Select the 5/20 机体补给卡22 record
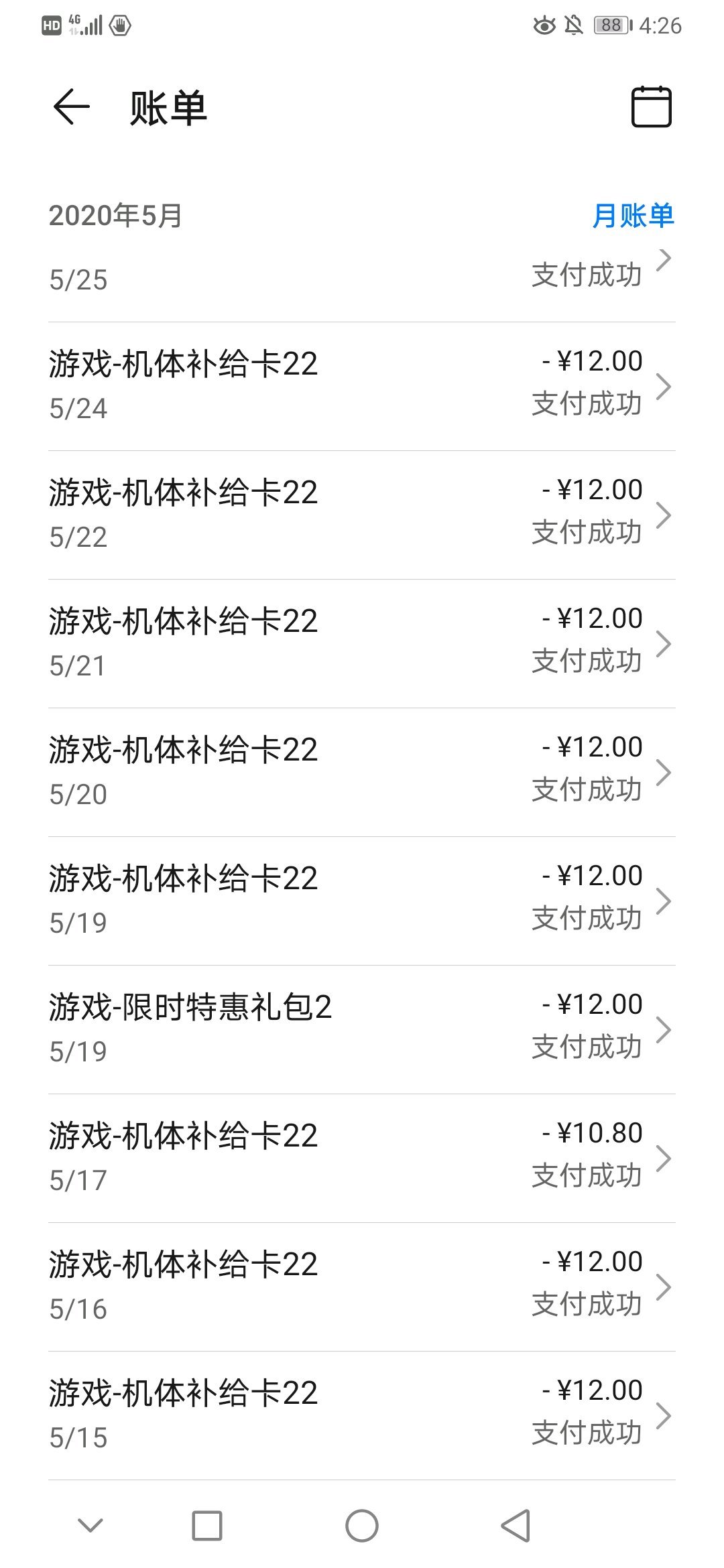724x1568 pixels. click(x=362, y=773)
